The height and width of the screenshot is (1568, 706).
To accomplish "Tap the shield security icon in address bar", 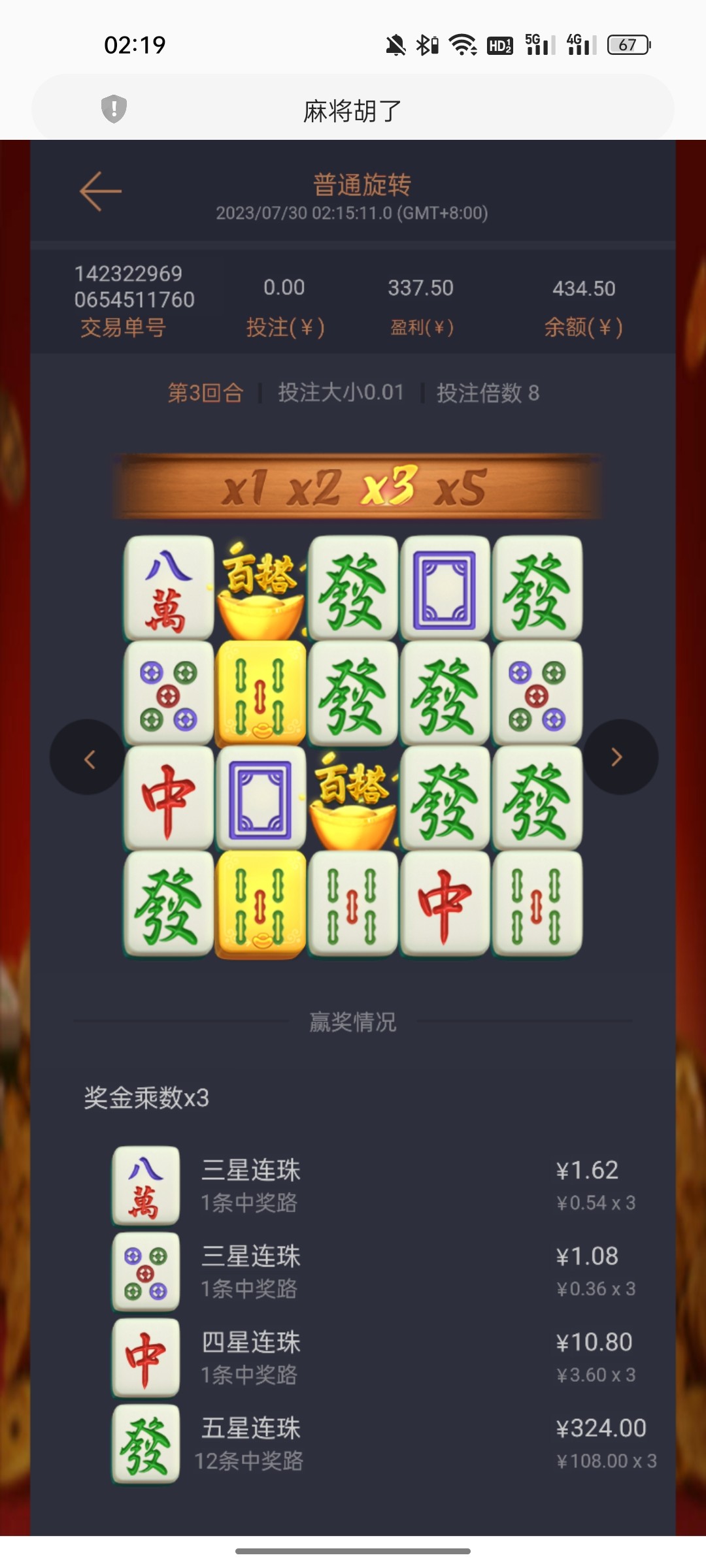I will coord(114,109).
